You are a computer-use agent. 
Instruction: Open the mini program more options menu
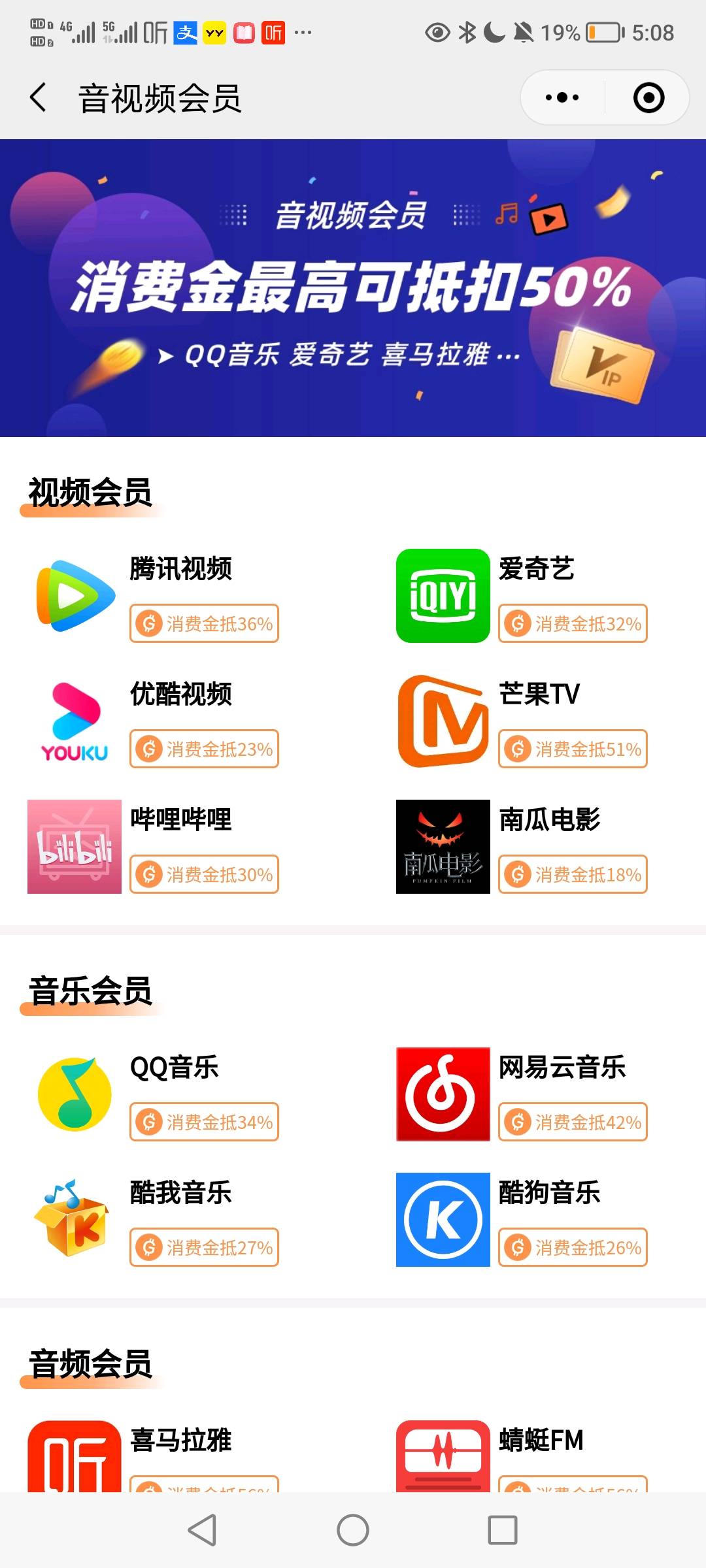(562, 98)
